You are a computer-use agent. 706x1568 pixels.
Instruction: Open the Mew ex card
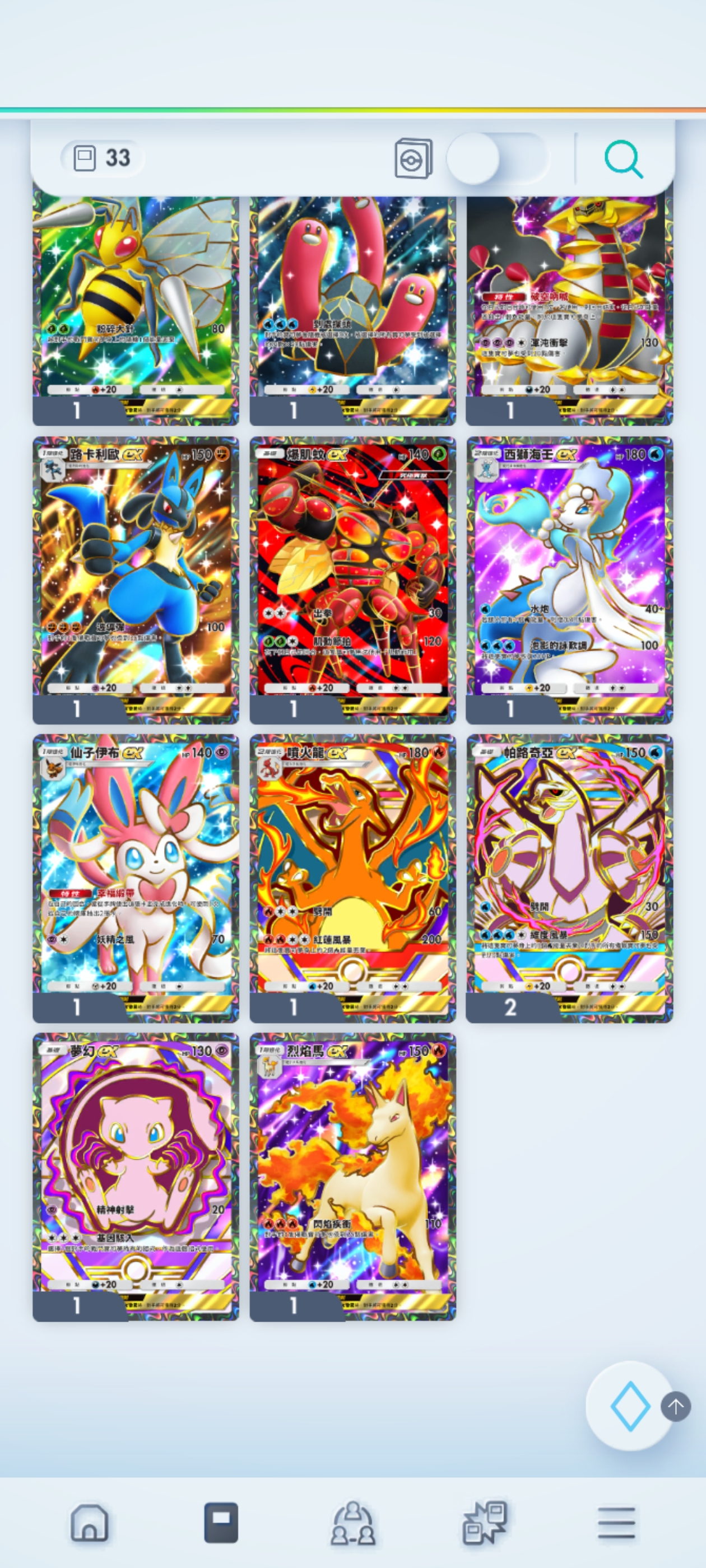[135, 1169]
